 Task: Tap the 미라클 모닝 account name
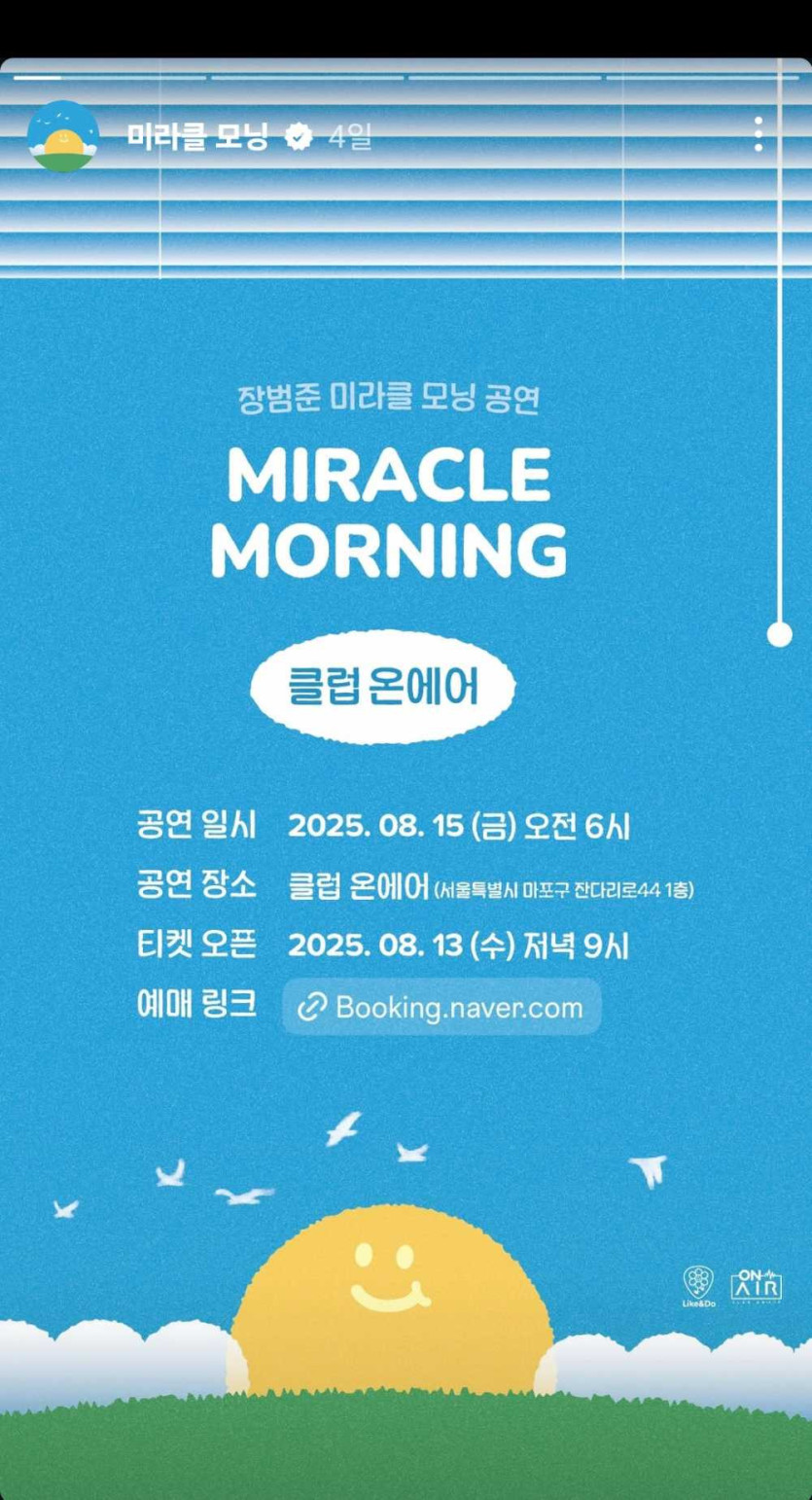point(197,137)
